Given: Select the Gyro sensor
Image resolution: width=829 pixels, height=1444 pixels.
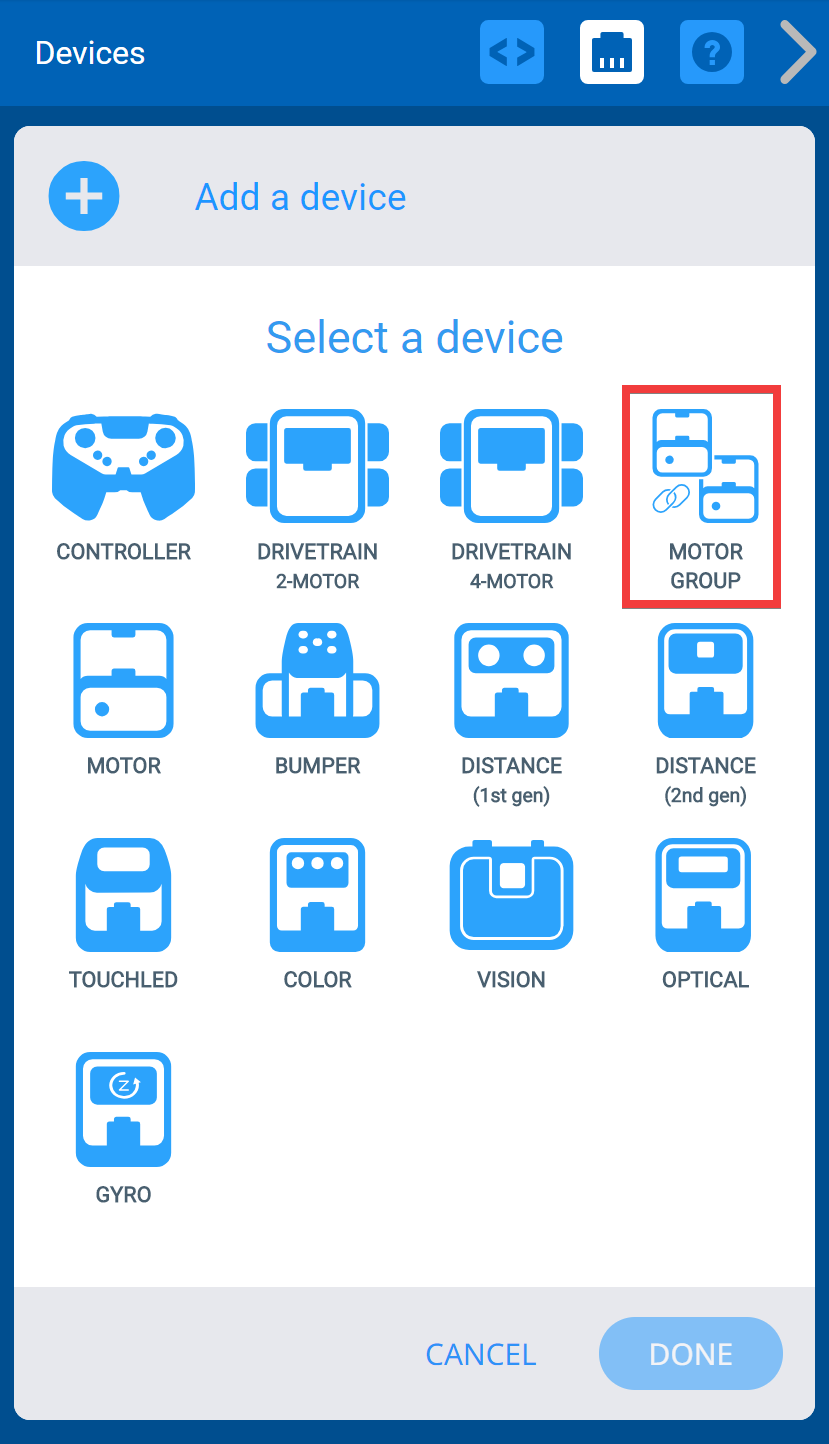Looking at the screenshot, I should (123, 1109).
